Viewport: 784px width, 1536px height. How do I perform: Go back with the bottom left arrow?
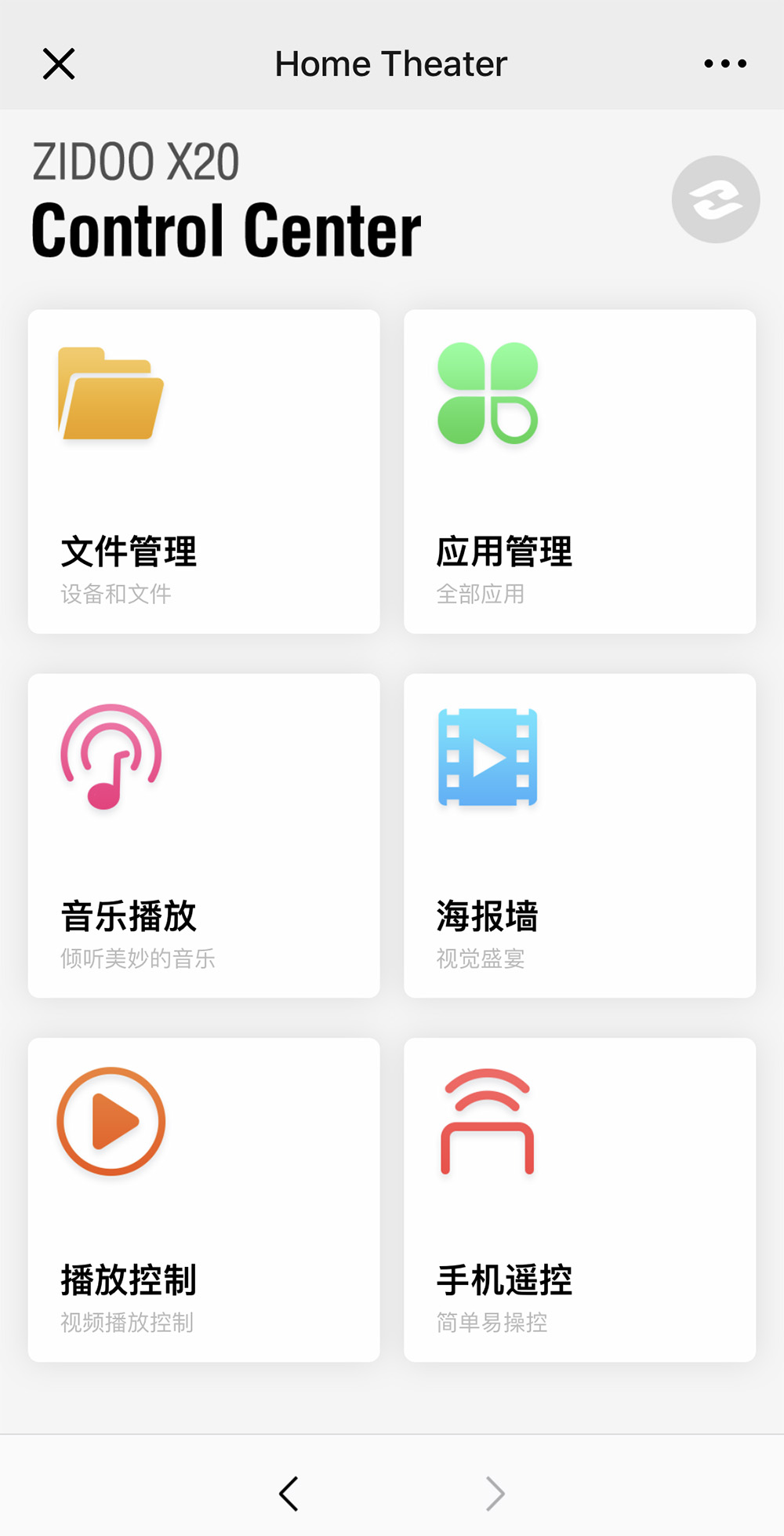[289, 1493]
